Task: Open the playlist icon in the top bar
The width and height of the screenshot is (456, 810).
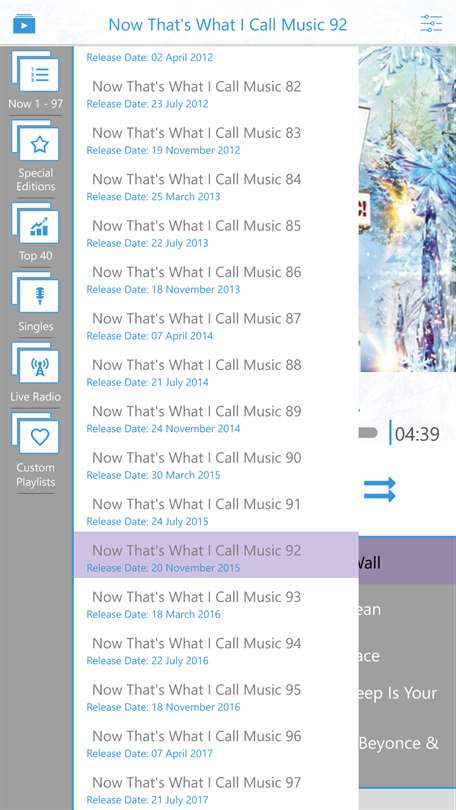Action: click(24, 24)
